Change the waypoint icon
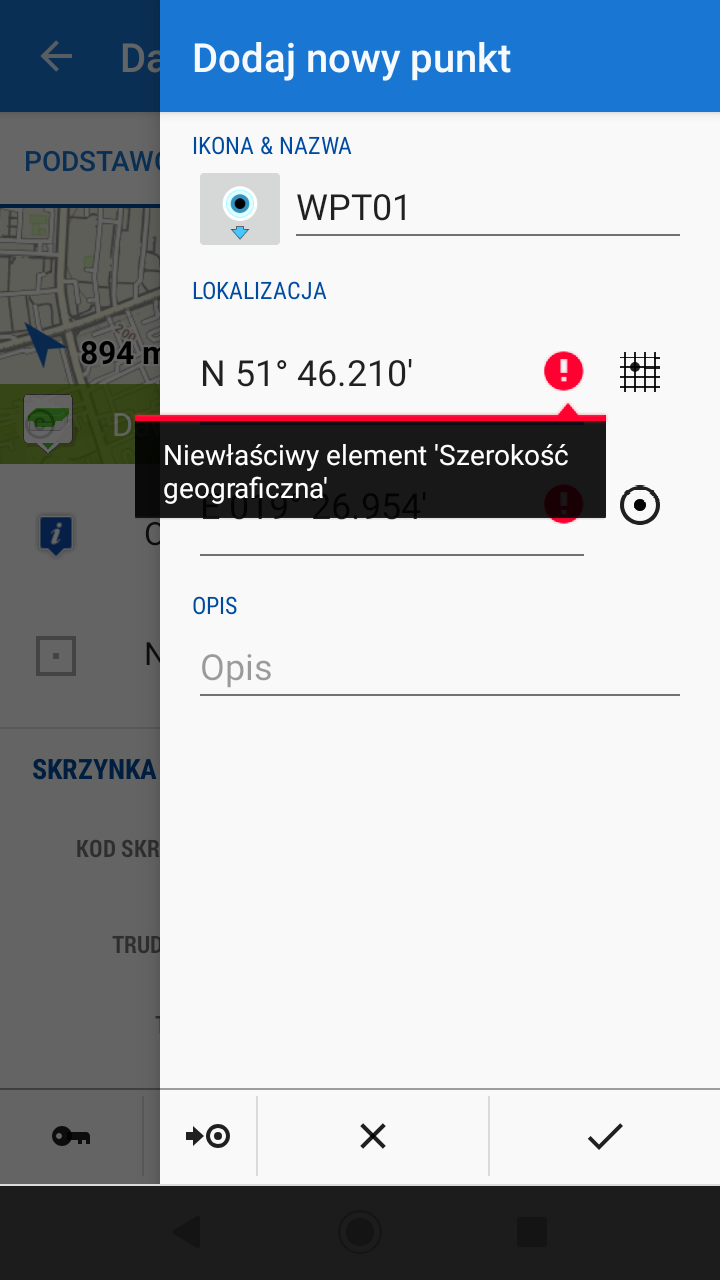720x1280 pixels. click(240, 208)
